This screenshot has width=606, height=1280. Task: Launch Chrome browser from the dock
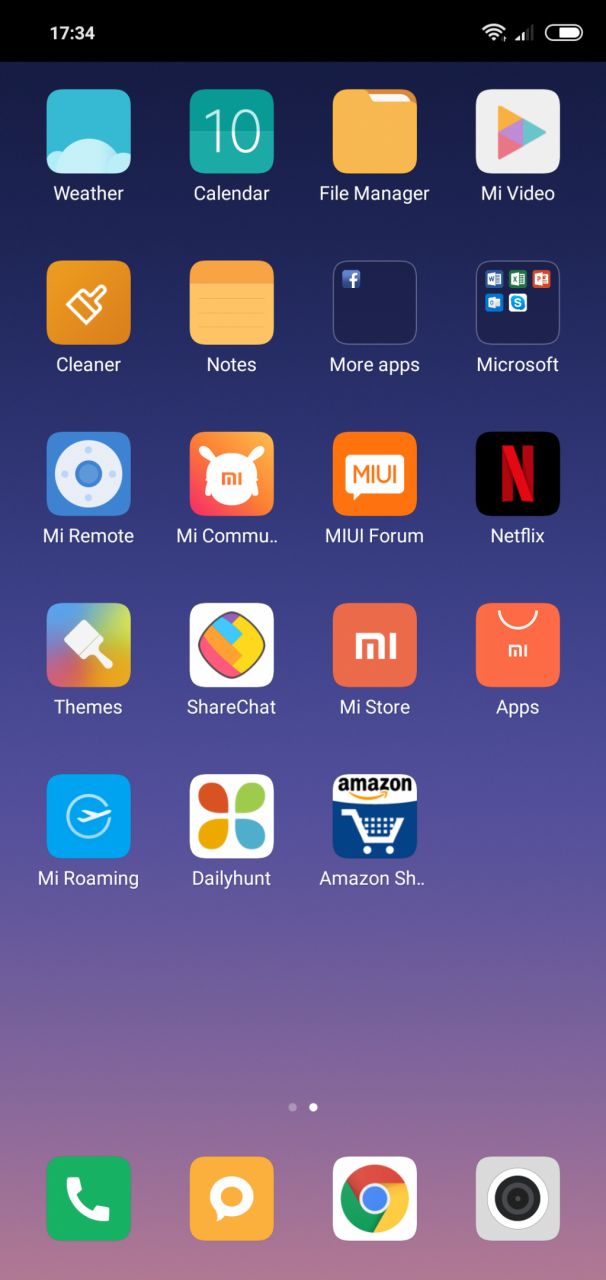(x=374, y=1198)
